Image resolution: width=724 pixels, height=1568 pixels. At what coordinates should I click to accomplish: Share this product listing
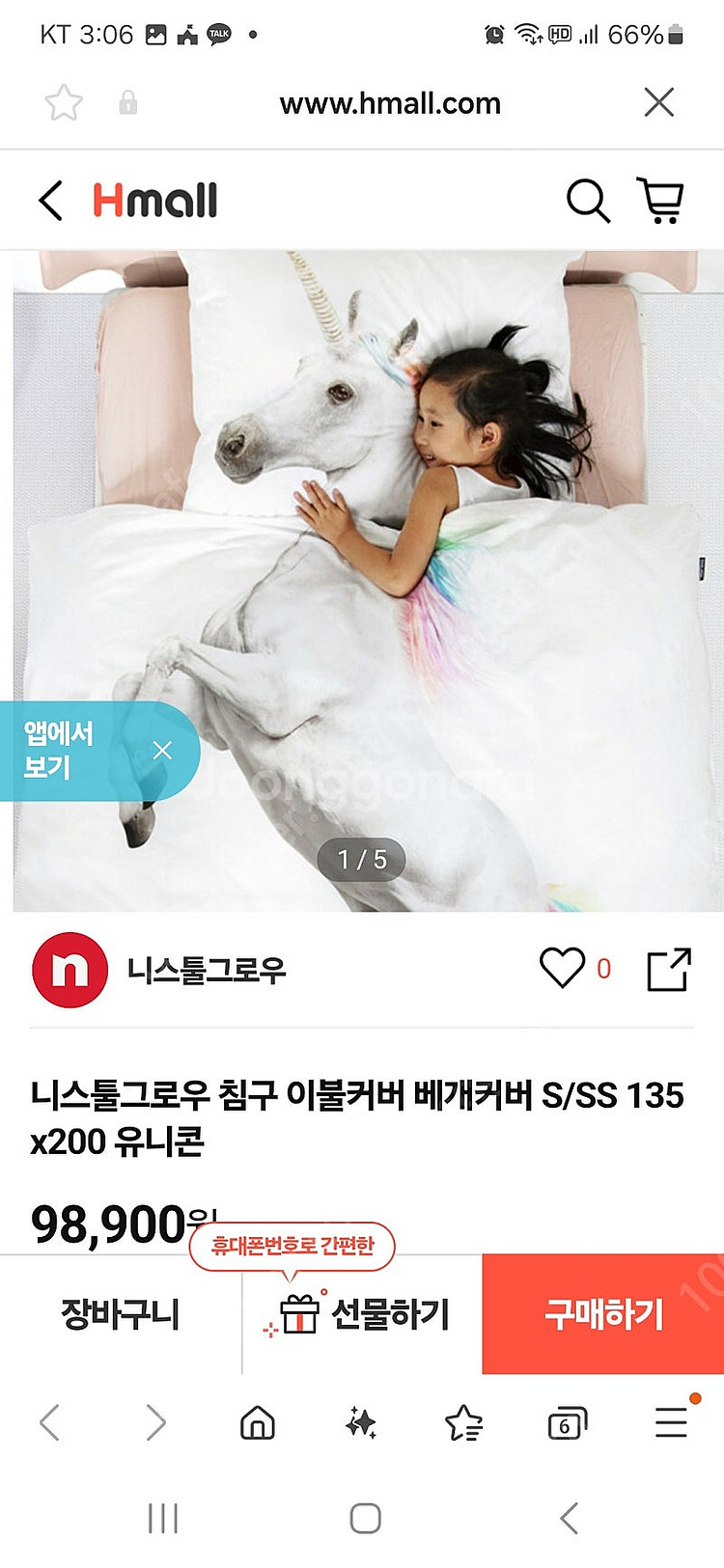point(668,970)
